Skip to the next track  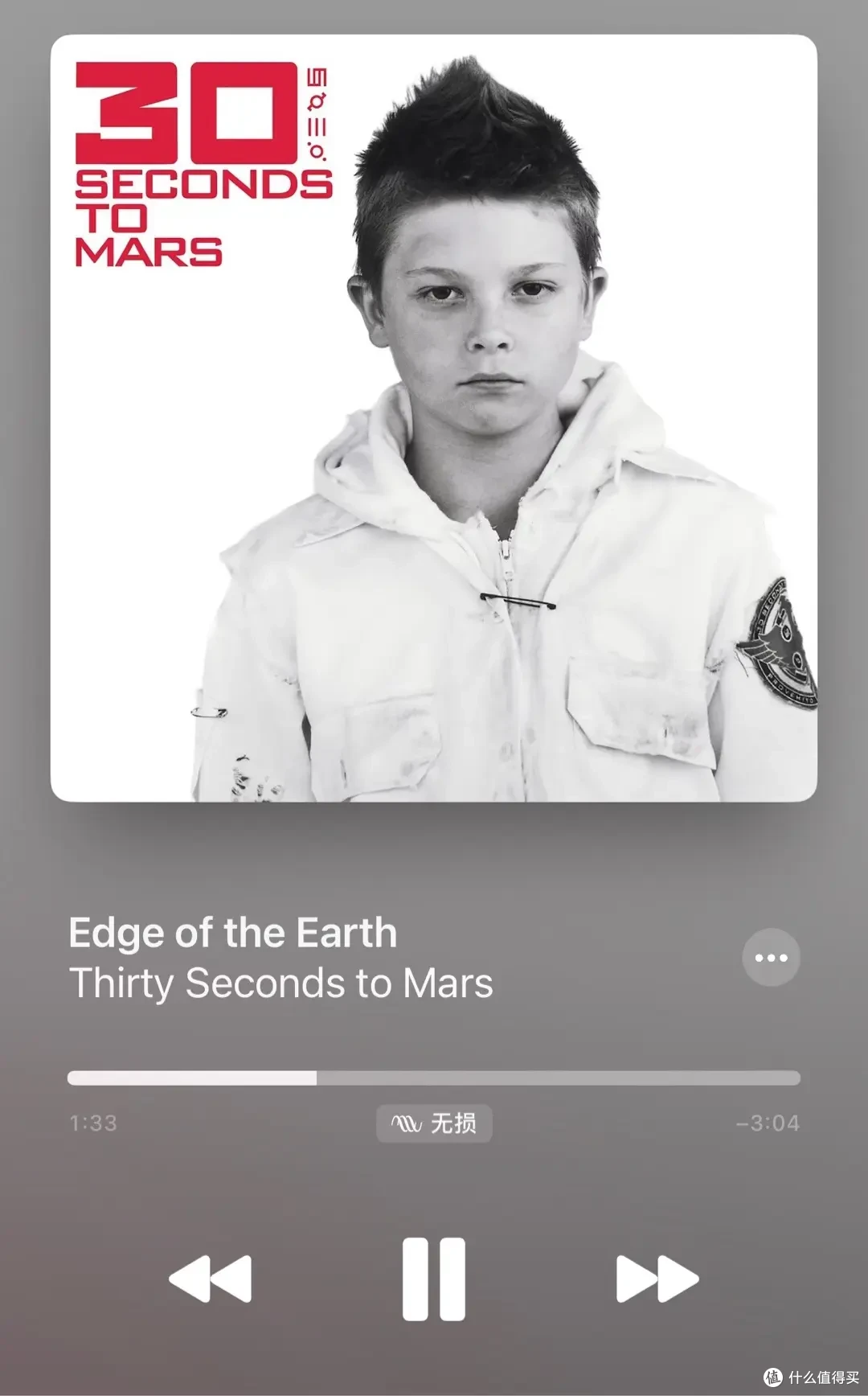657,1279
